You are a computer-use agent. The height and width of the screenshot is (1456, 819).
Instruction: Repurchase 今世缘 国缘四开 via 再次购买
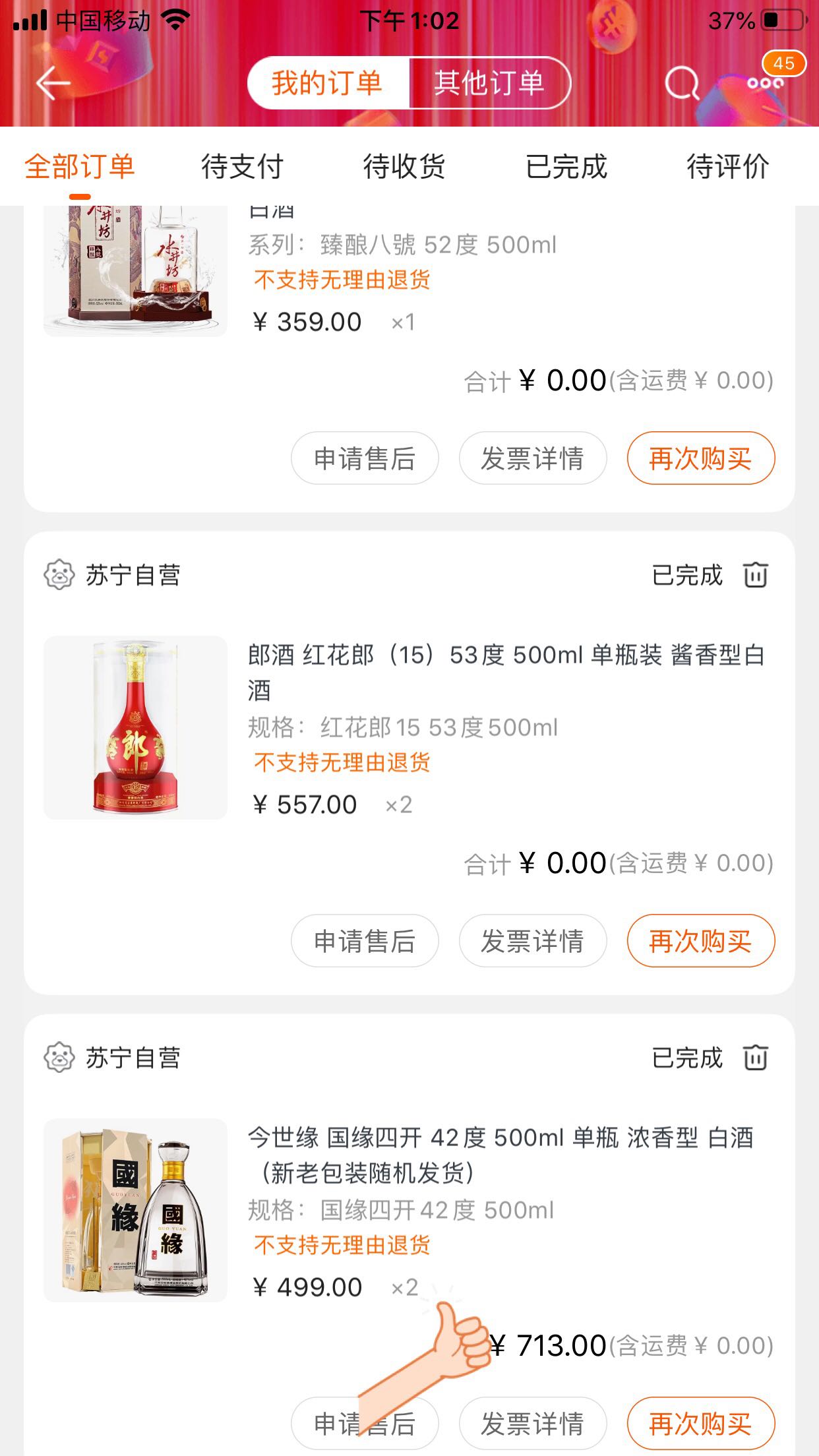point(700,1424)
